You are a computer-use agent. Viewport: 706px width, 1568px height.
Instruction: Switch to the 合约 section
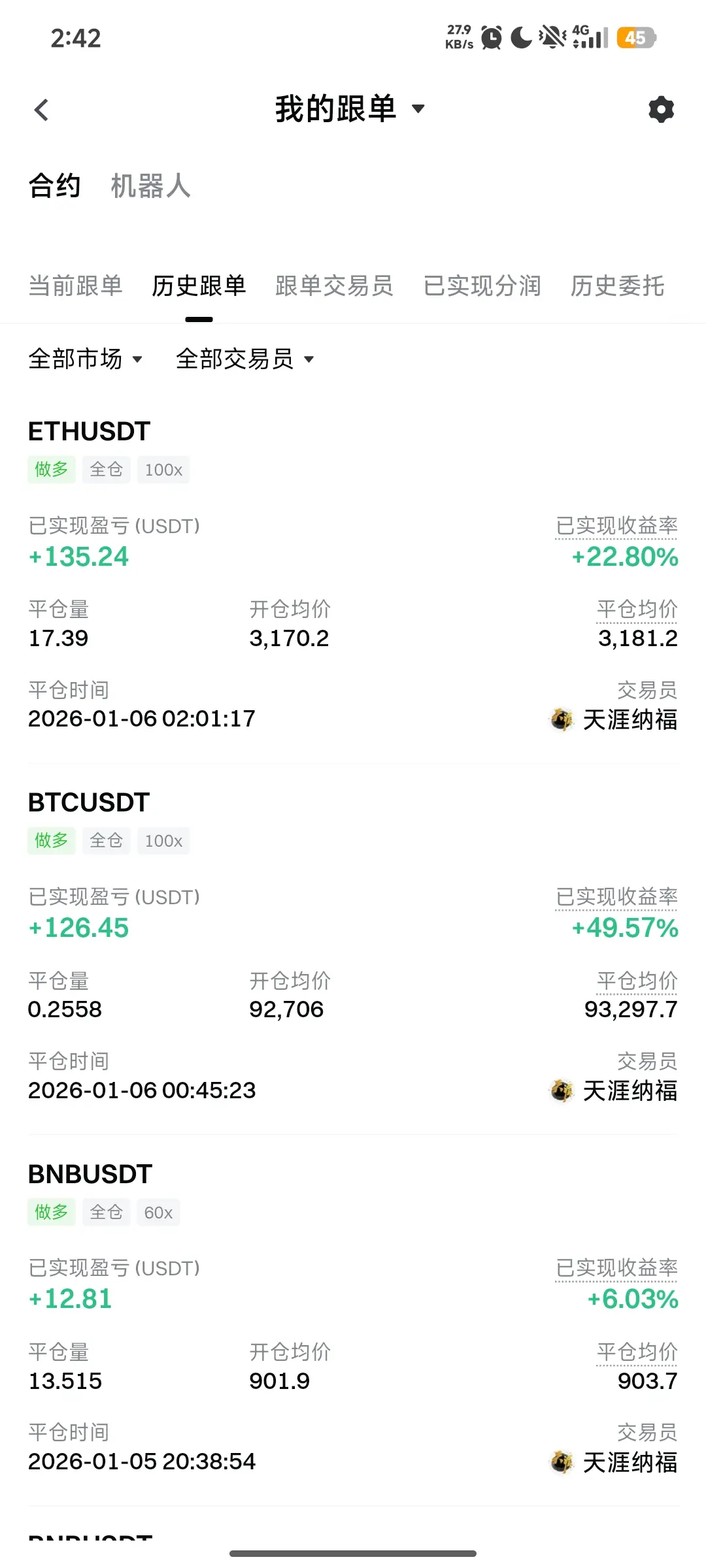tap(55, 186)
